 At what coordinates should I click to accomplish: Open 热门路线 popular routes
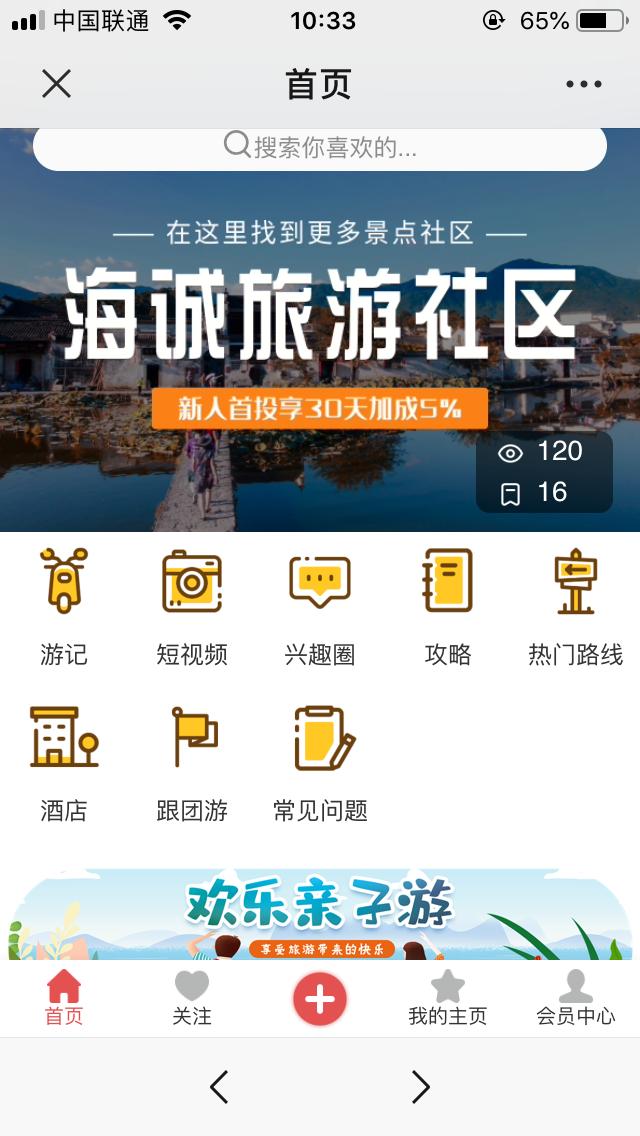point(575,605)
